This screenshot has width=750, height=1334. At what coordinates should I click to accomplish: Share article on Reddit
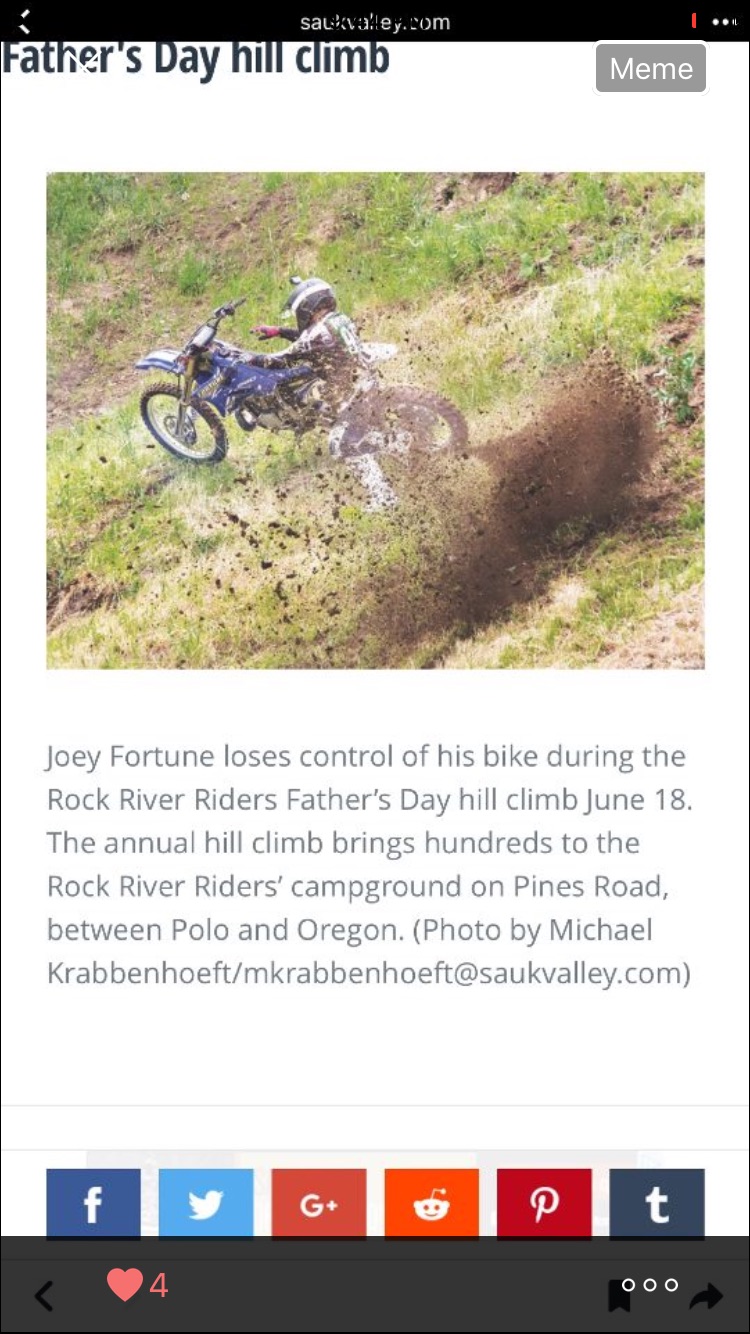click(431, 1204)
